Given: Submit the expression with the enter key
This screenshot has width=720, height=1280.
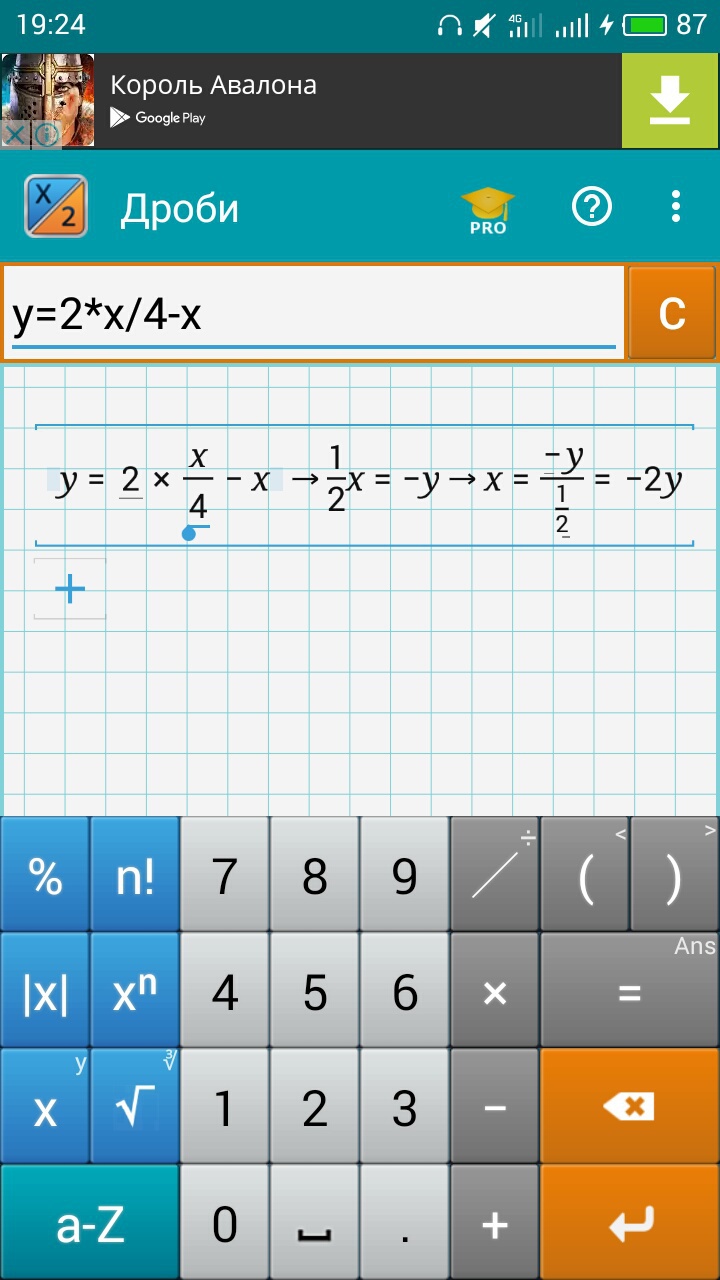Looking at the screenshot, I should [629, 1224].
